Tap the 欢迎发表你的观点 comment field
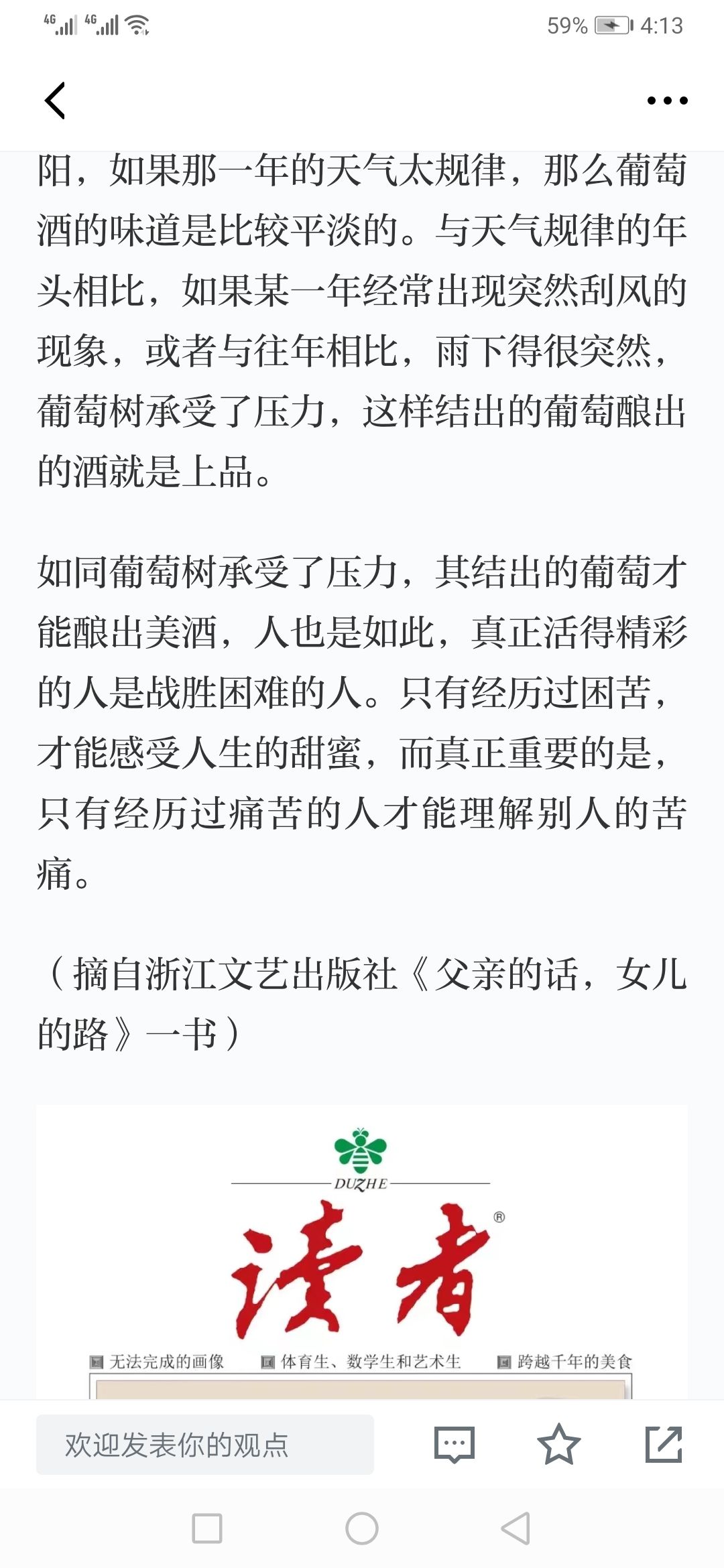This screenshot has width=724, height=1568. pyautogui.click(x=205, y=1445)
